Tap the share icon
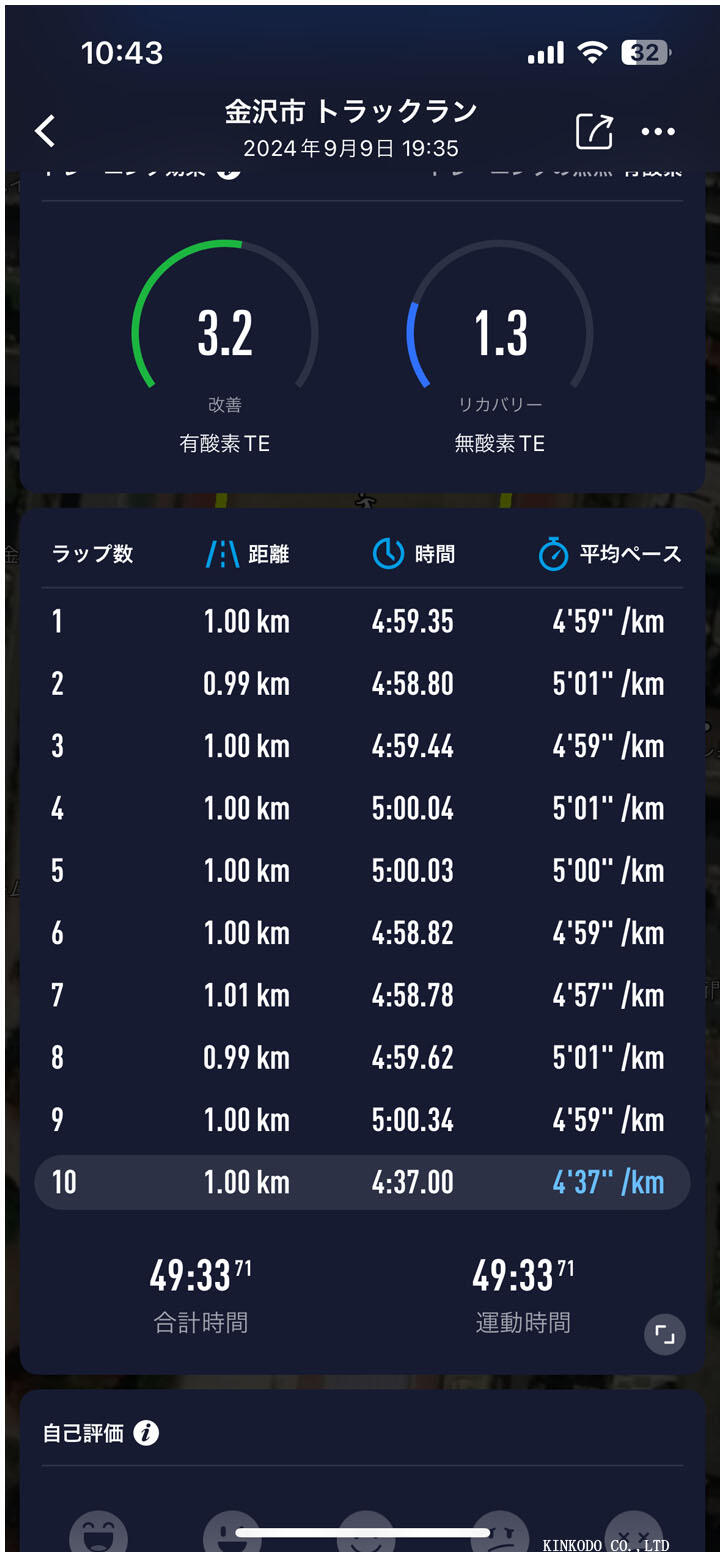Screen dimensions: 725x1558 [x=596, y=131]
